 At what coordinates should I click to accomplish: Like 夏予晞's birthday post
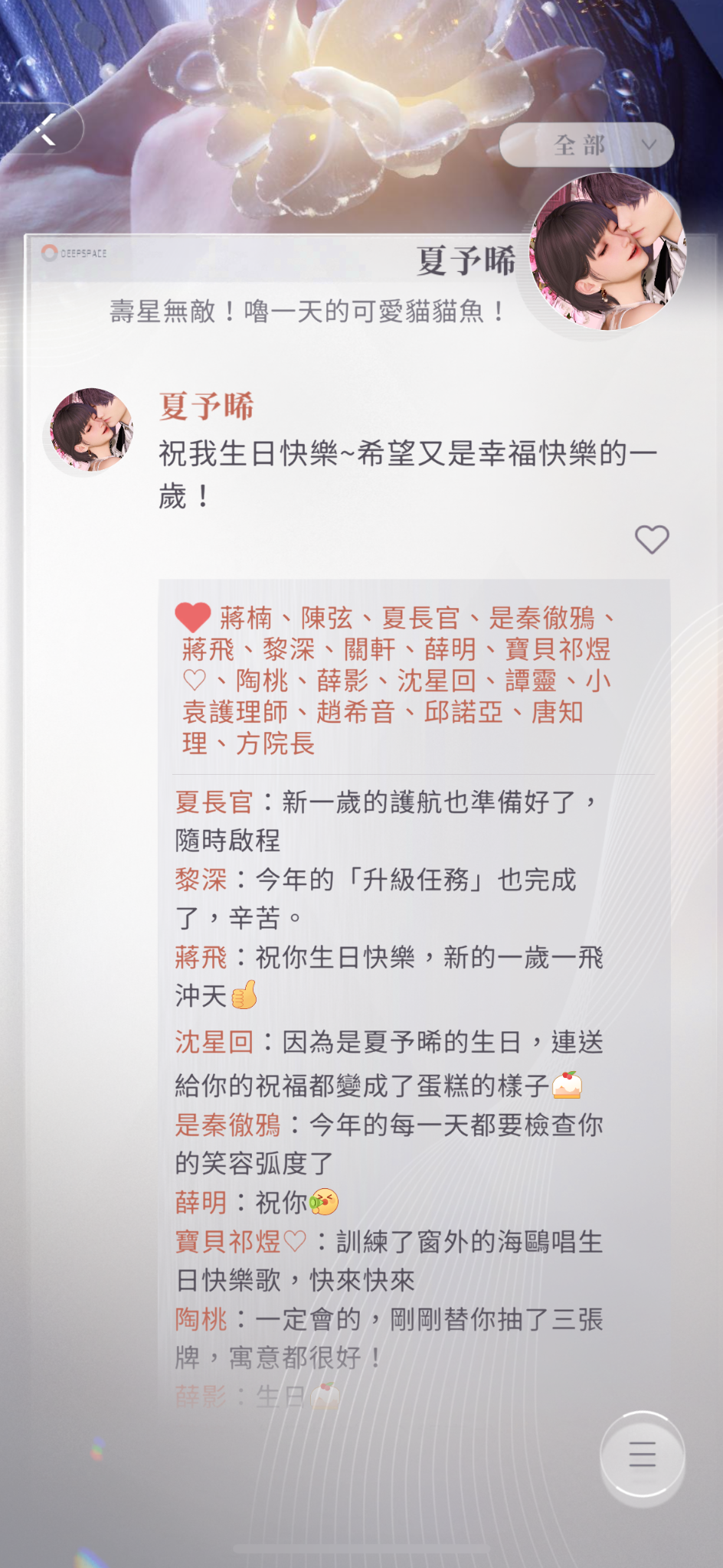pyautogui.click(x=652, y=540)
